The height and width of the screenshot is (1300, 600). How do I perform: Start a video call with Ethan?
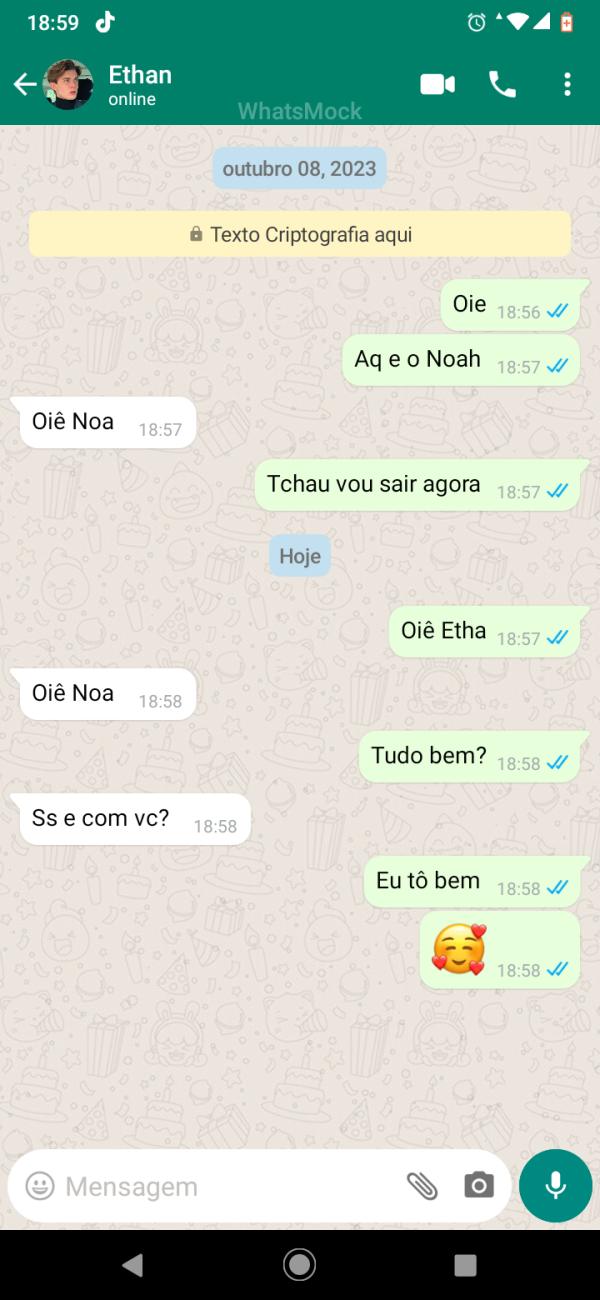437,85
